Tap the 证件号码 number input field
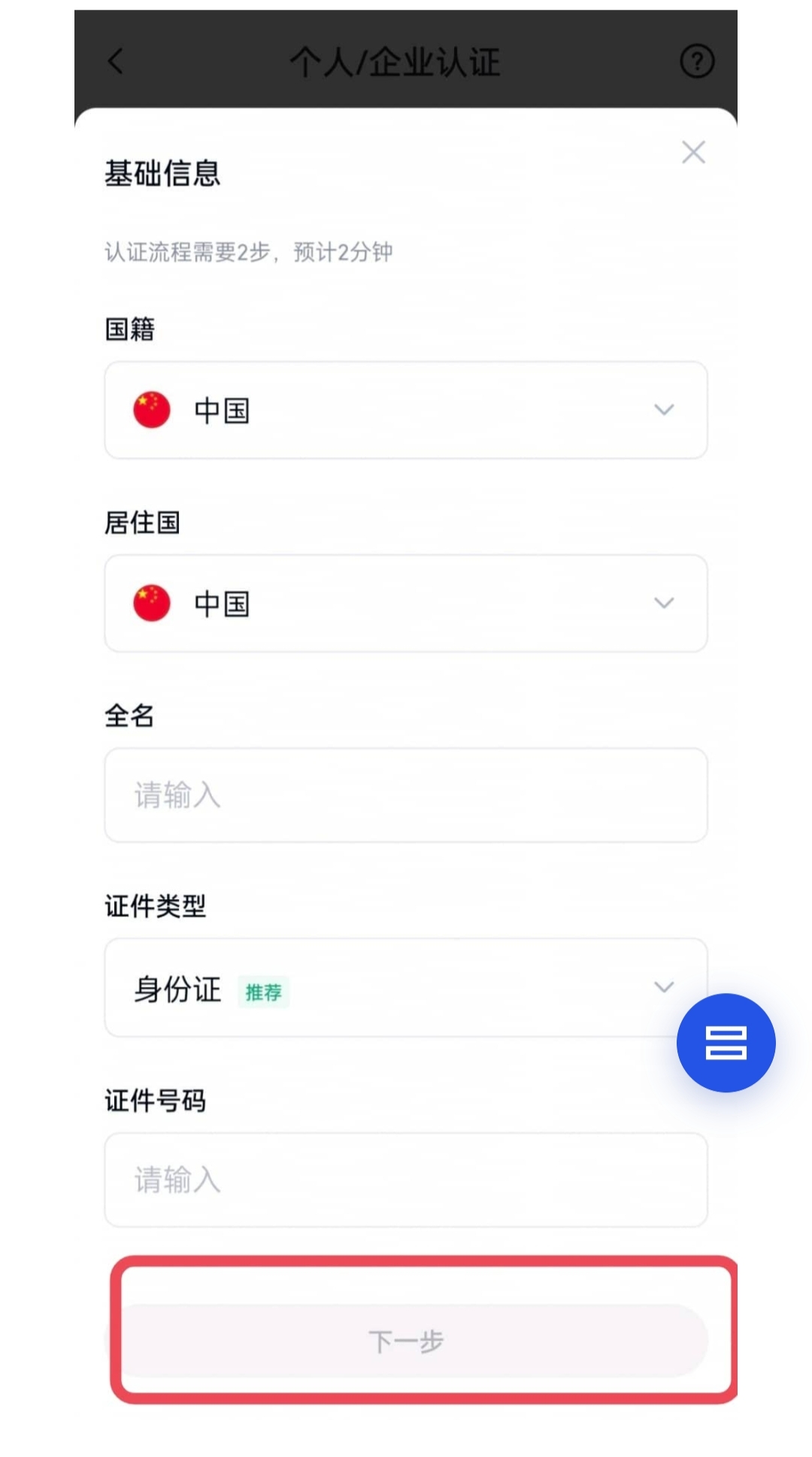 (406, 1180)
